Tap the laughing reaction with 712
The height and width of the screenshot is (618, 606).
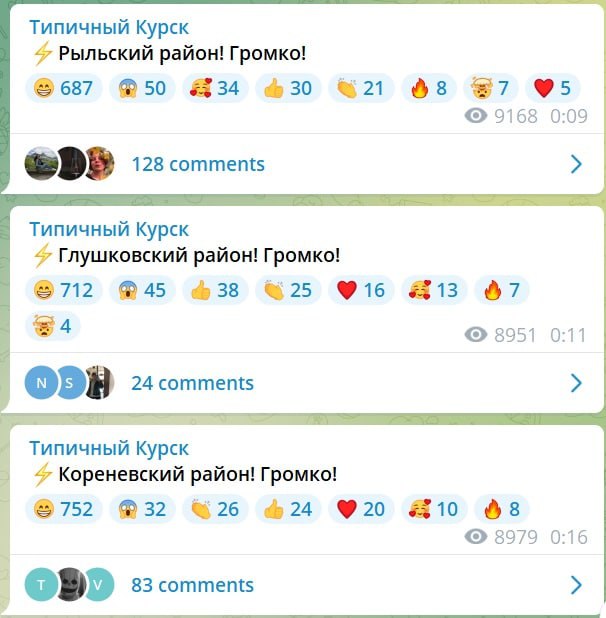62,291
